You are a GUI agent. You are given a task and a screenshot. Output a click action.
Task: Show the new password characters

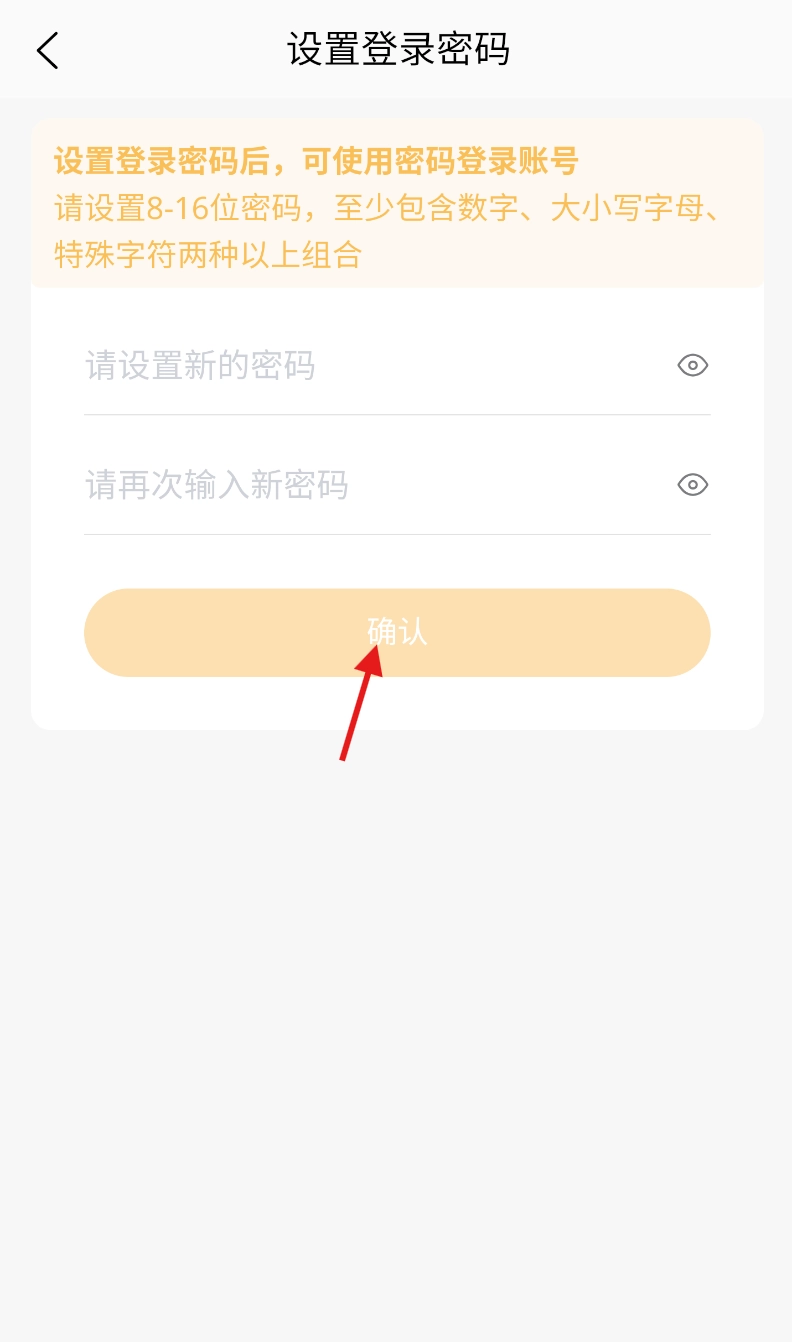point(692,366)
